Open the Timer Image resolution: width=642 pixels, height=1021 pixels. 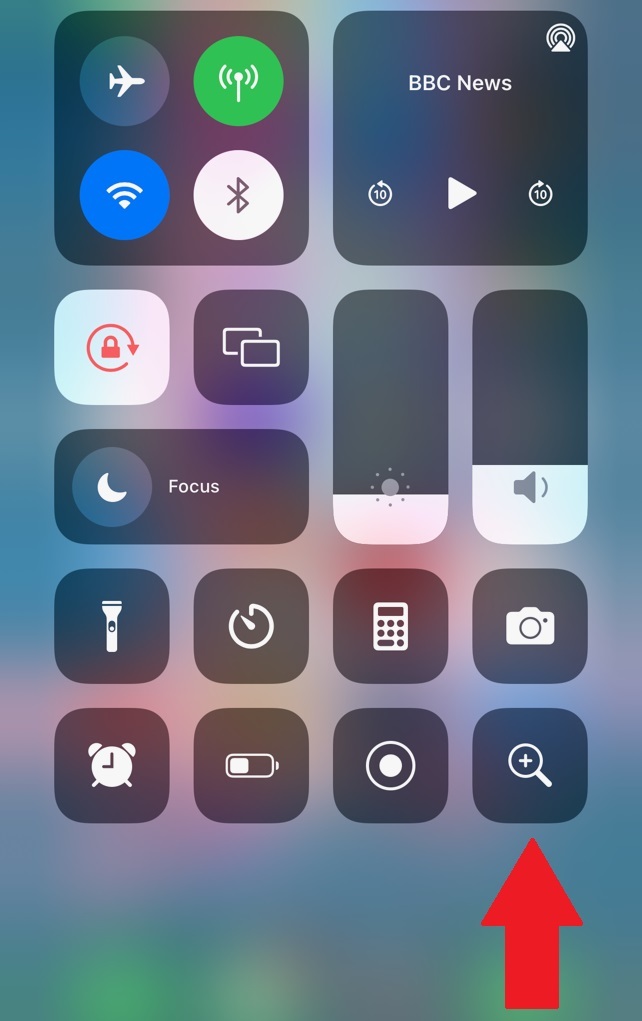[x=251, y=626]
